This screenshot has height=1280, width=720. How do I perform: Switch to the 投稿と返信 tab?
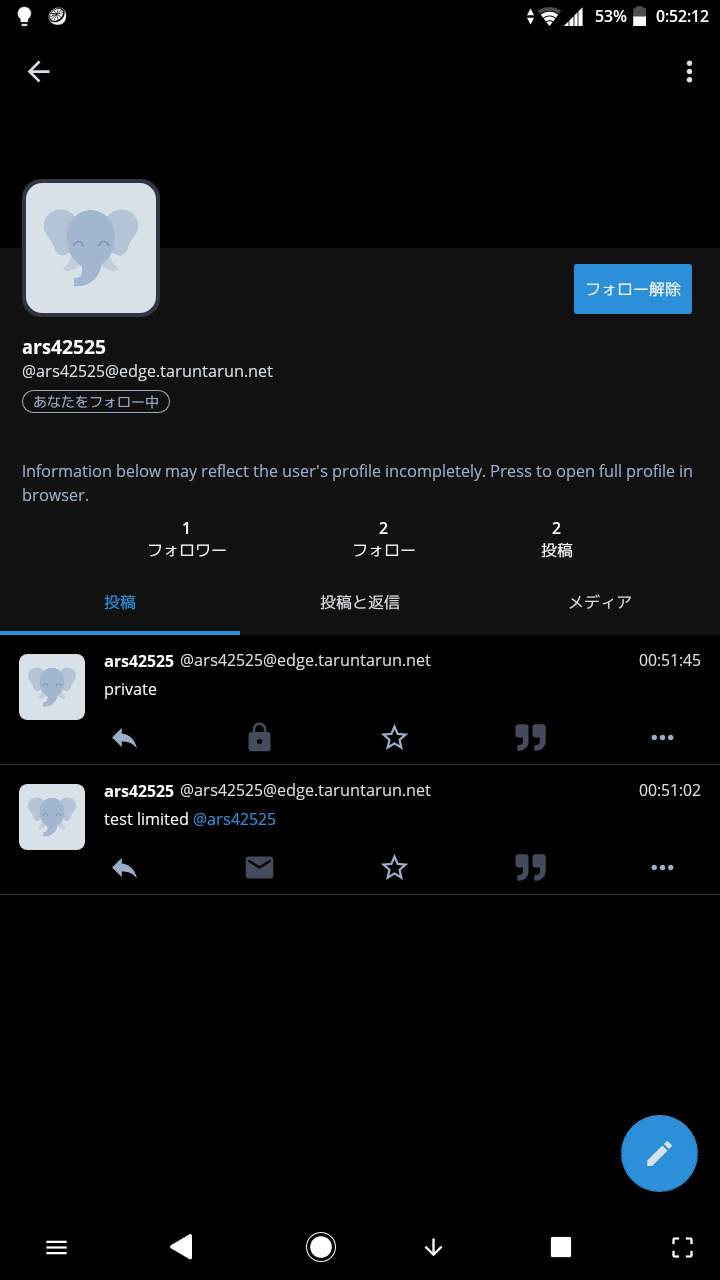coord(359,602)
